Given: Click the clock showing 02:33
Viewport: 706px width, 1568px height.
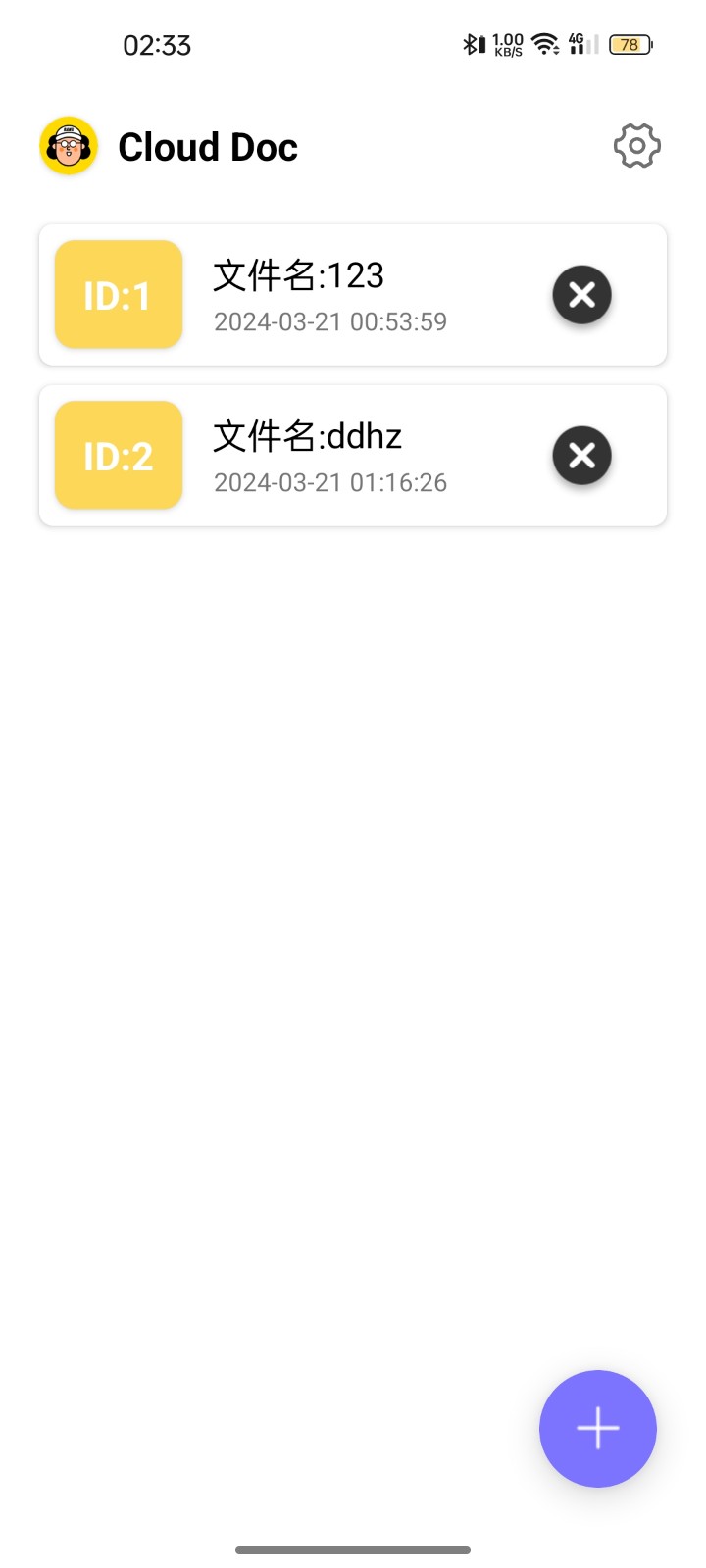Looking at the screenshot, I should [x=158, y=44].
